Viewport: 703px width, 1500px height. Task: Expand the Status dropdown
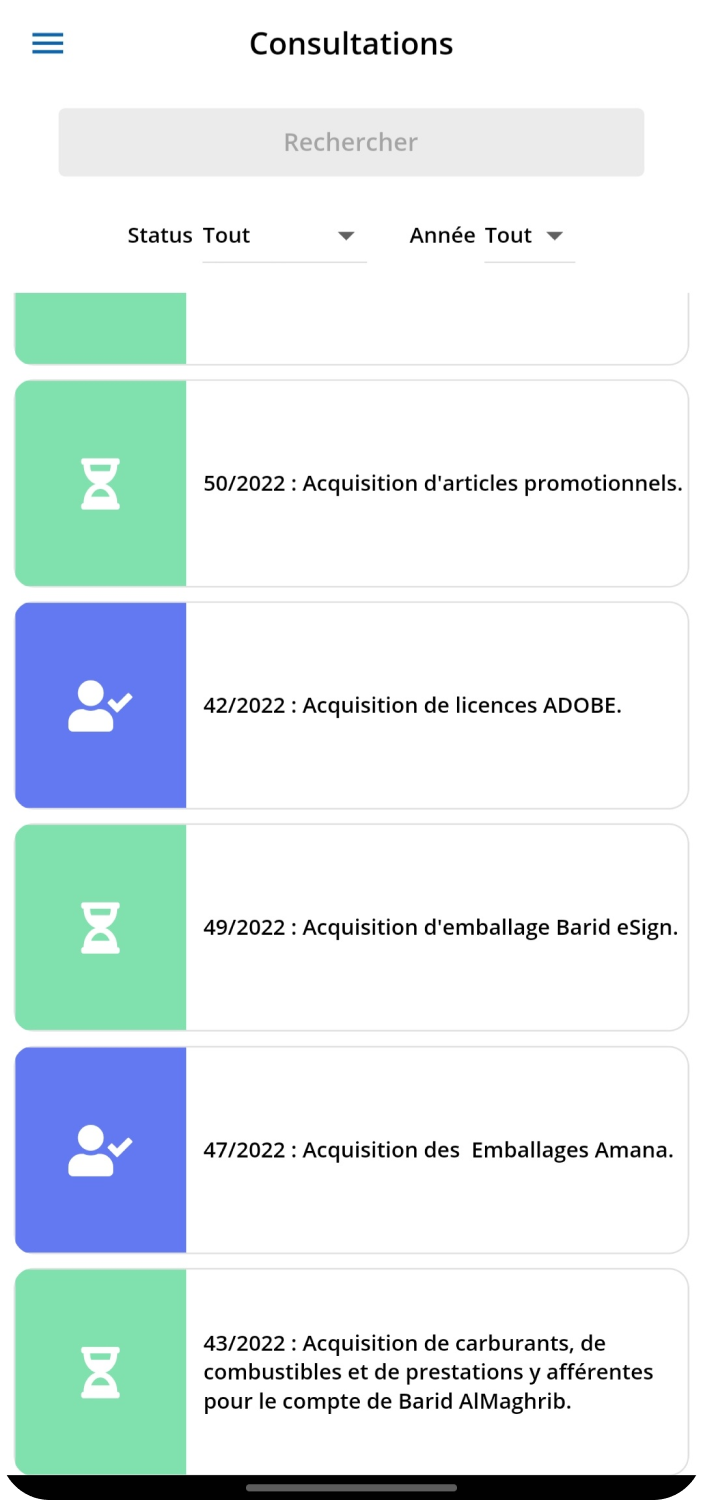coord(284,237)
